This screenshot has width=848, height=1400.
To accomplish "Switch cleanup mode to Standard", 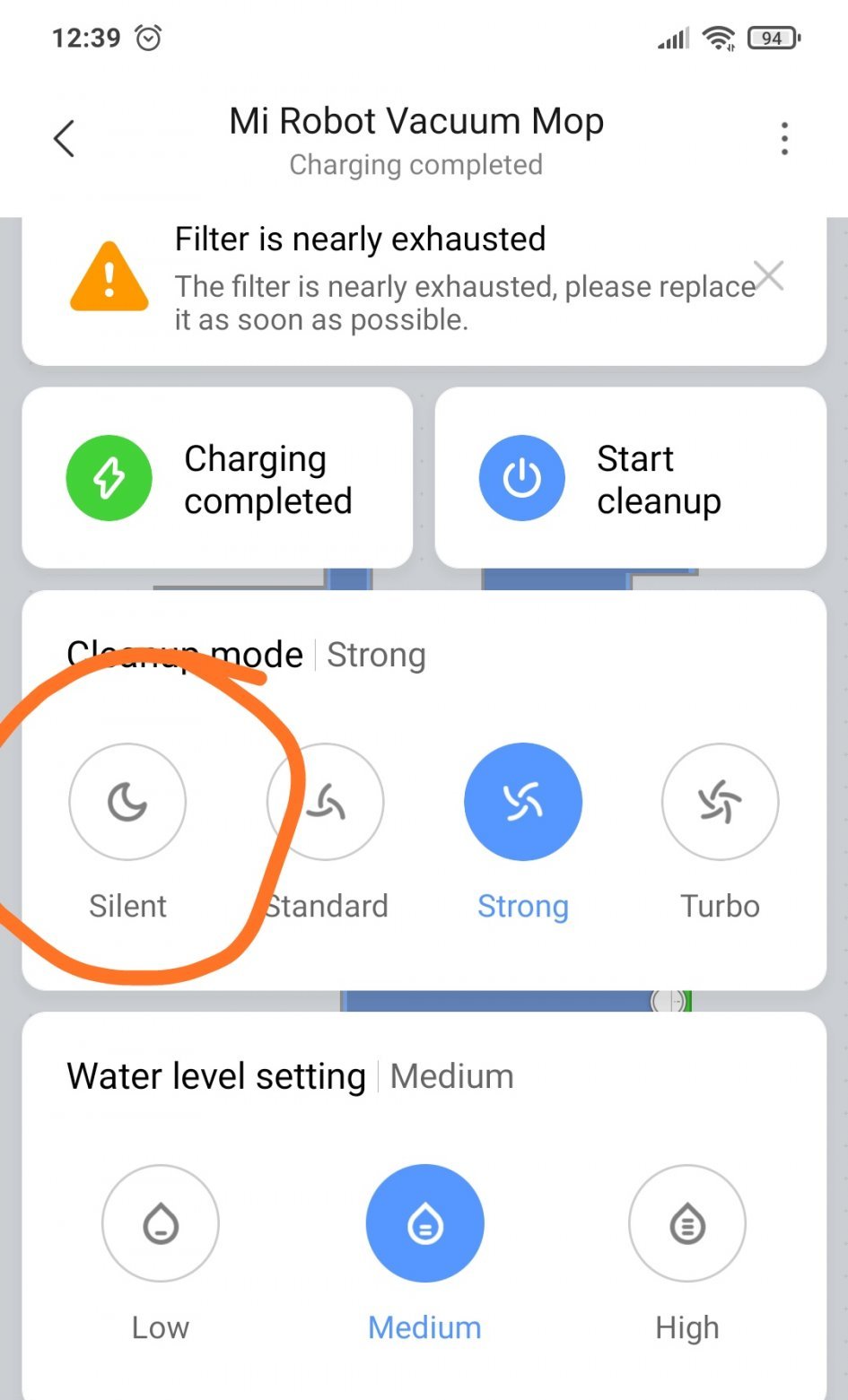I will click(x=326, y=802).
